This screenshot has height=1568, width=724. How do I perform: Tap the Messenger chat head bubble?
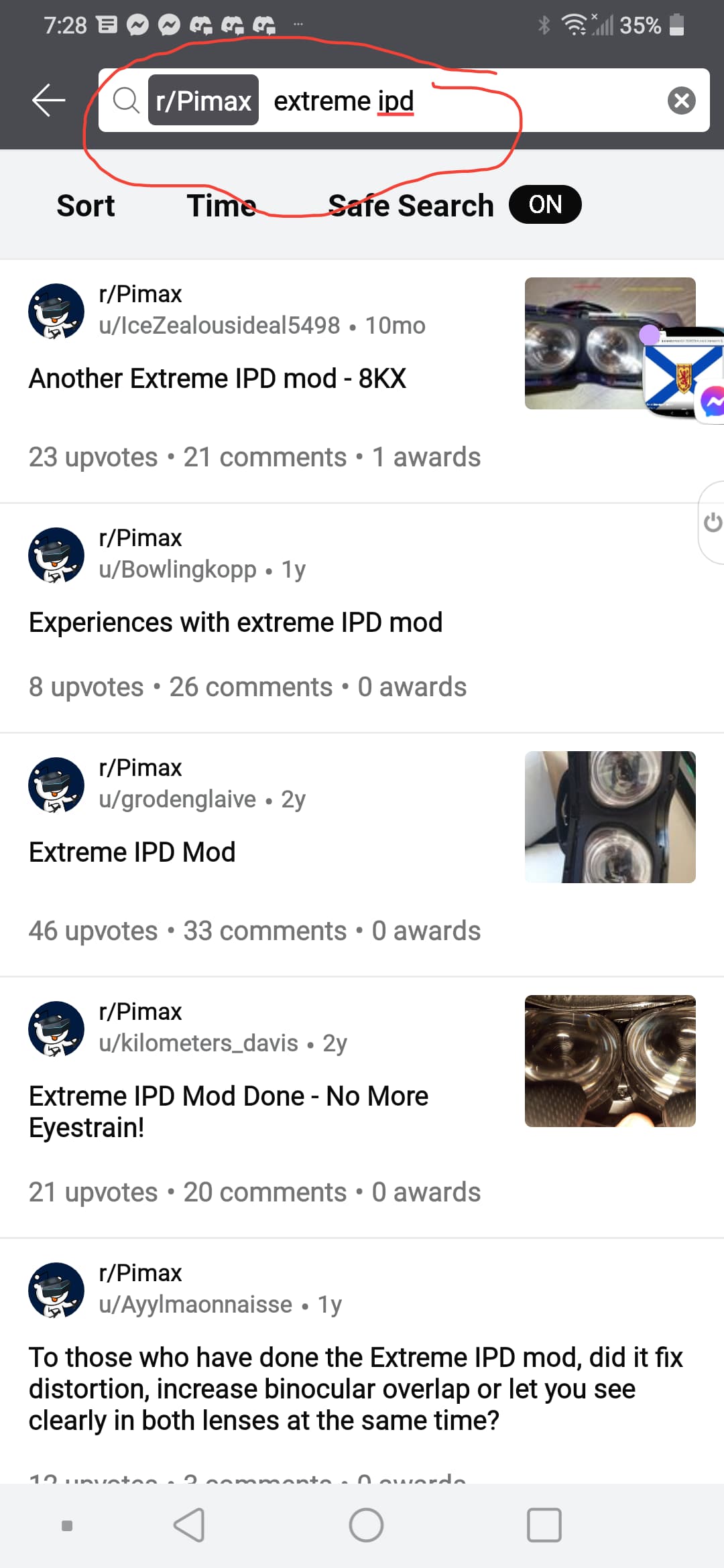coord(711,401)
